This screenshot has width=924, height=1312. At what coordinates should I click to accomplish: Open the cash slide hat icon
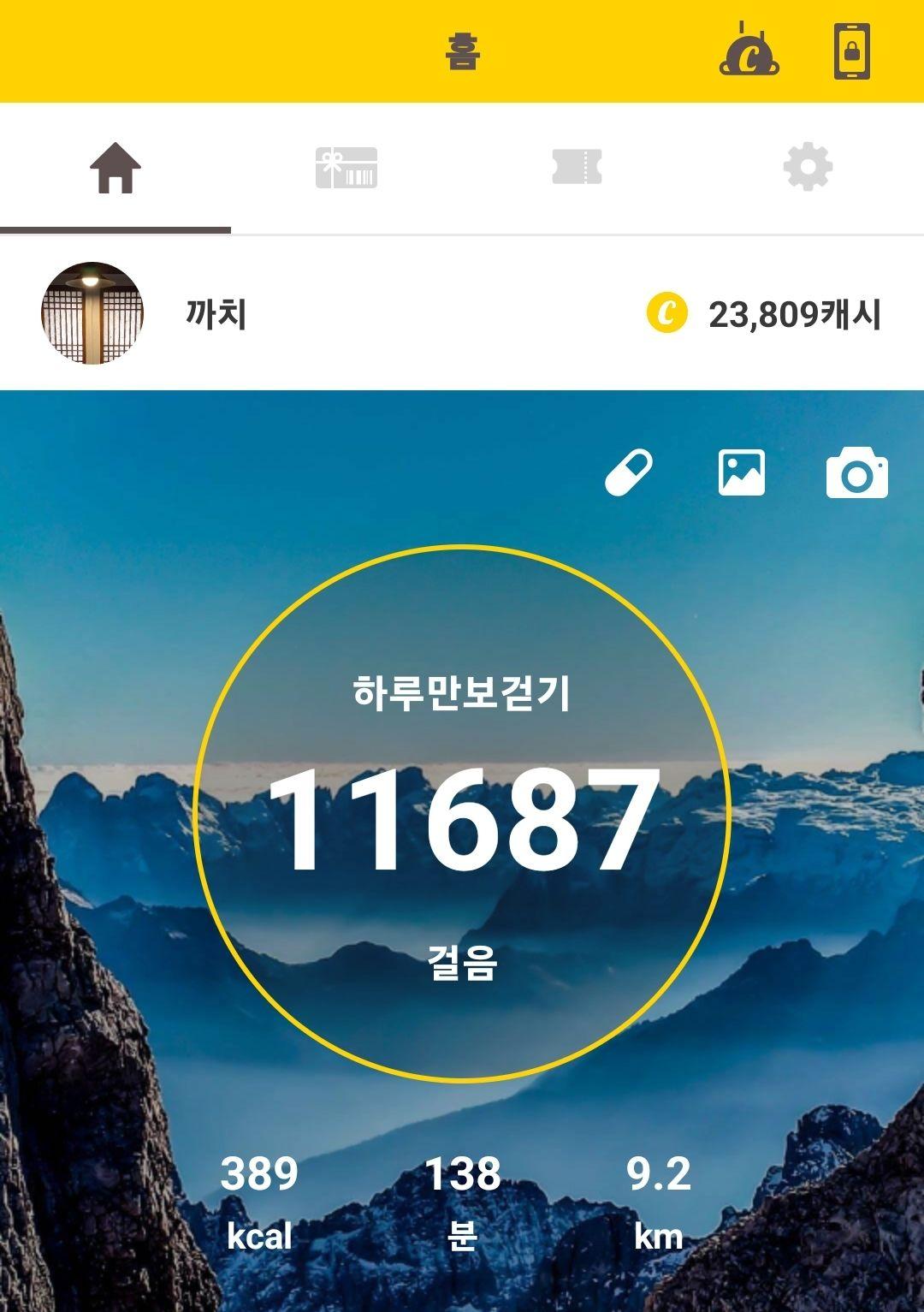[749, 52]
